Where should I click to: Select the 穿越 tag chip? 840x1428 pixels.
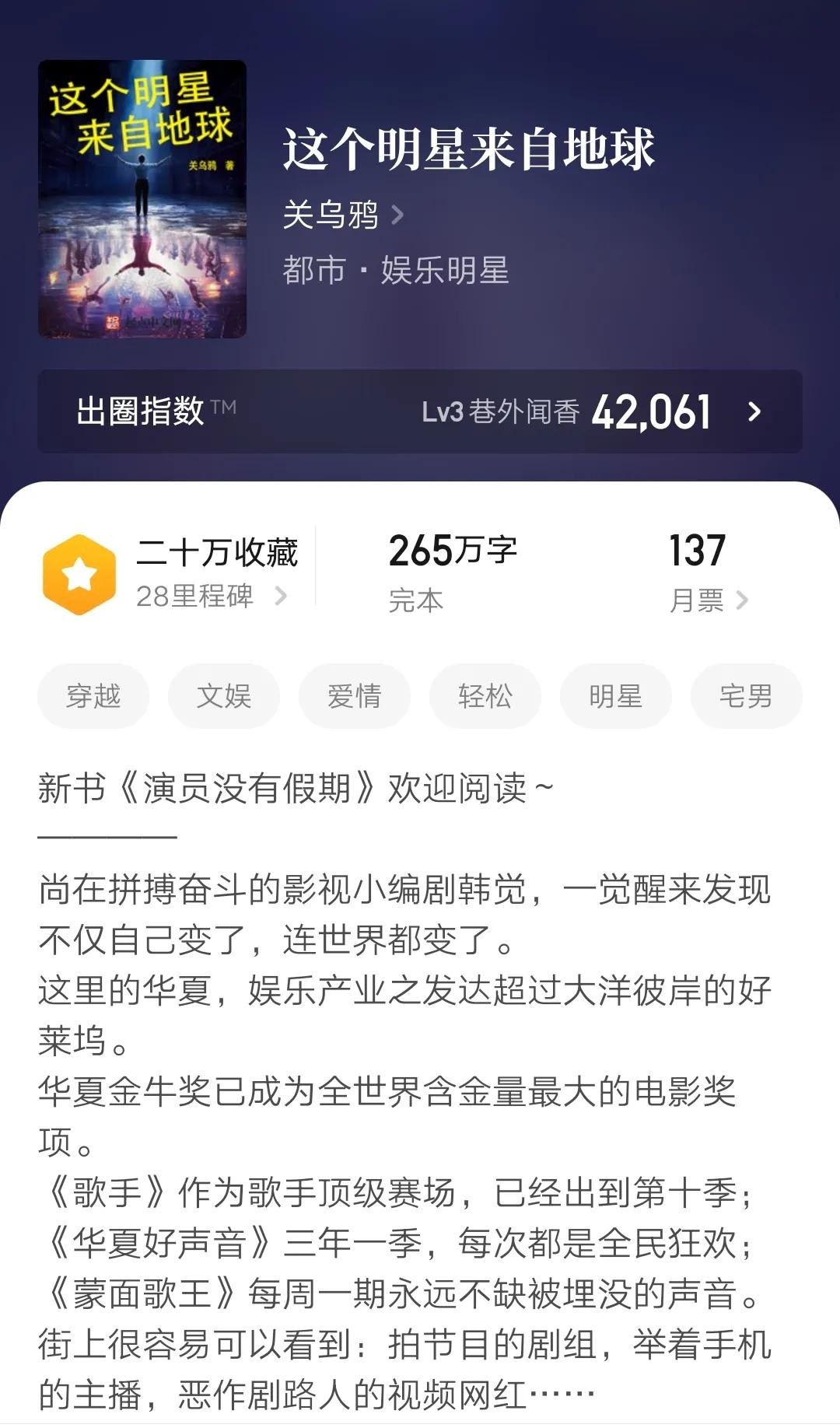93,696
